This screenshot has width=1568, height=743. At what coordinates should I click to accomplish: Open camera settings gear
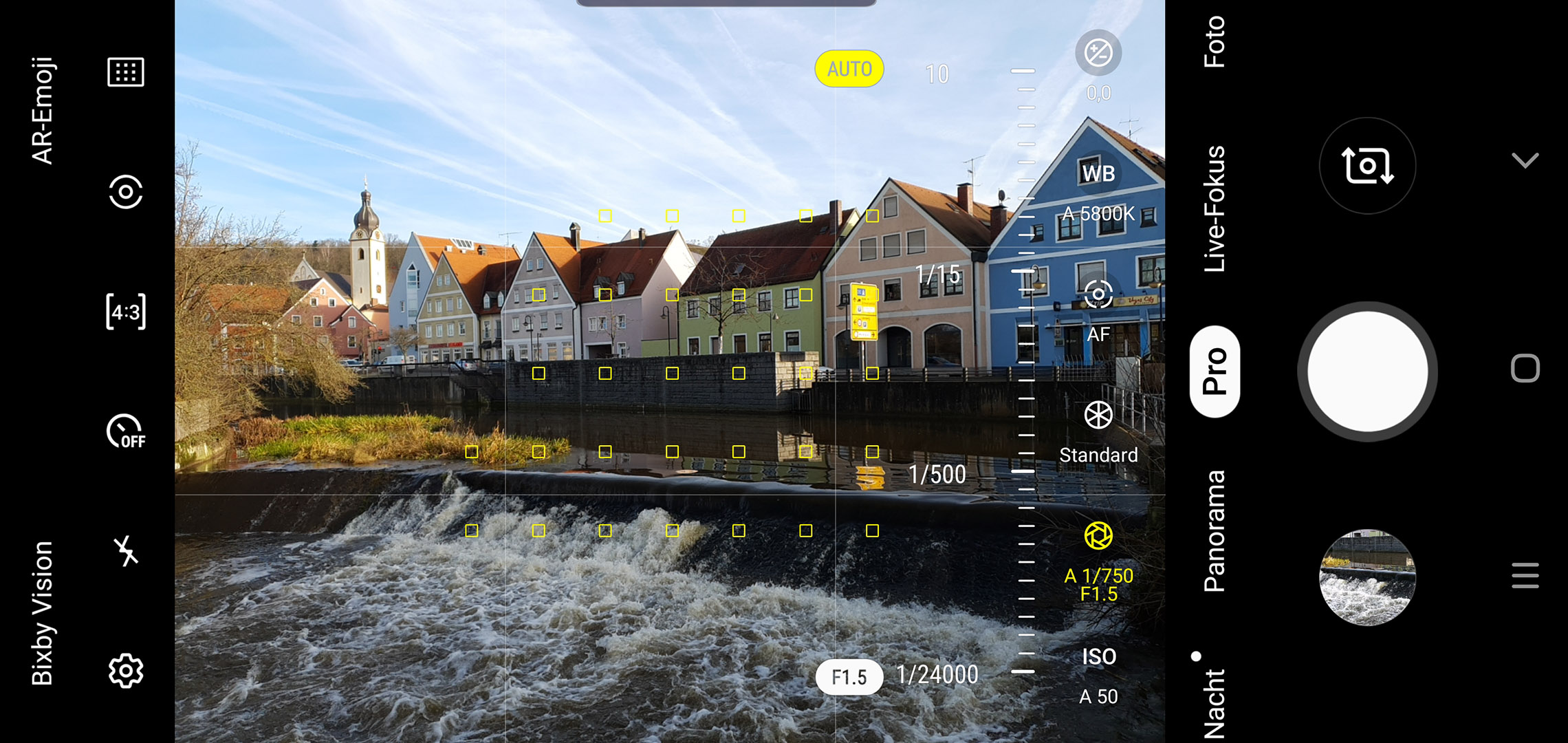point(126,671)
